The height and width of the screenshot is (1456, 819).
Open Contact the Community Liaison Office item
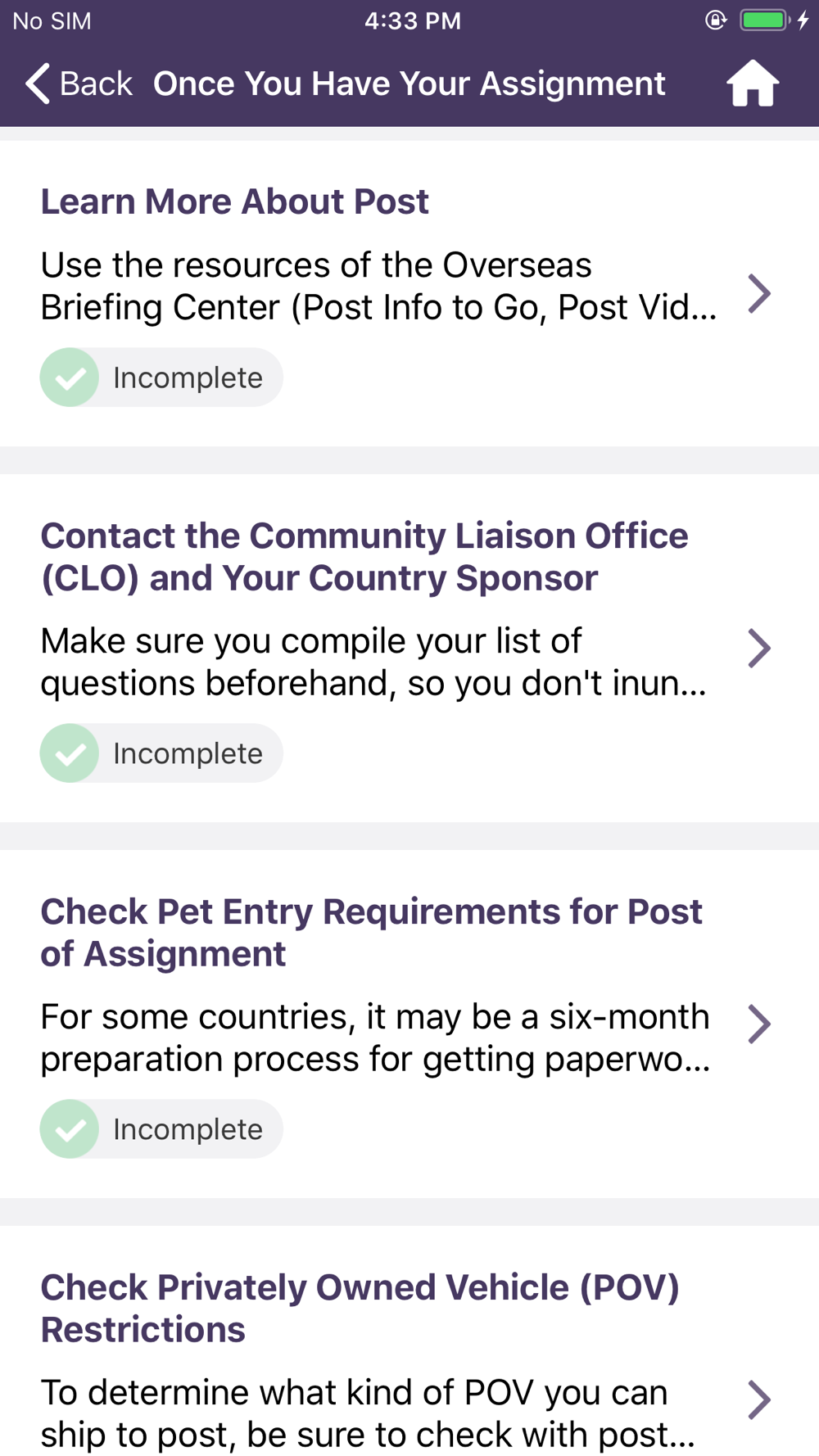pos(759,649)
